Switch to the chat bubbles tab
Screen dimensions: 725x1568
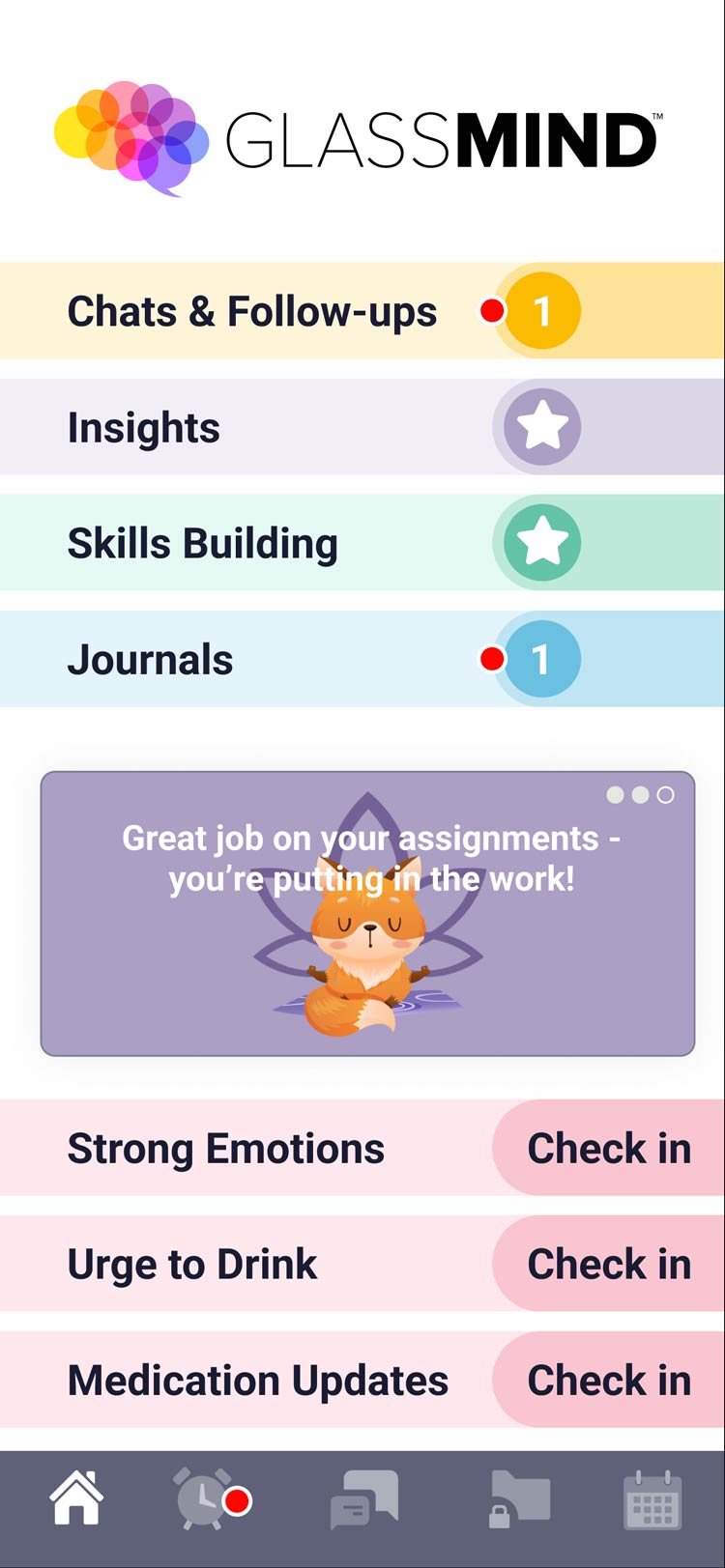(x=363, y=1498)
